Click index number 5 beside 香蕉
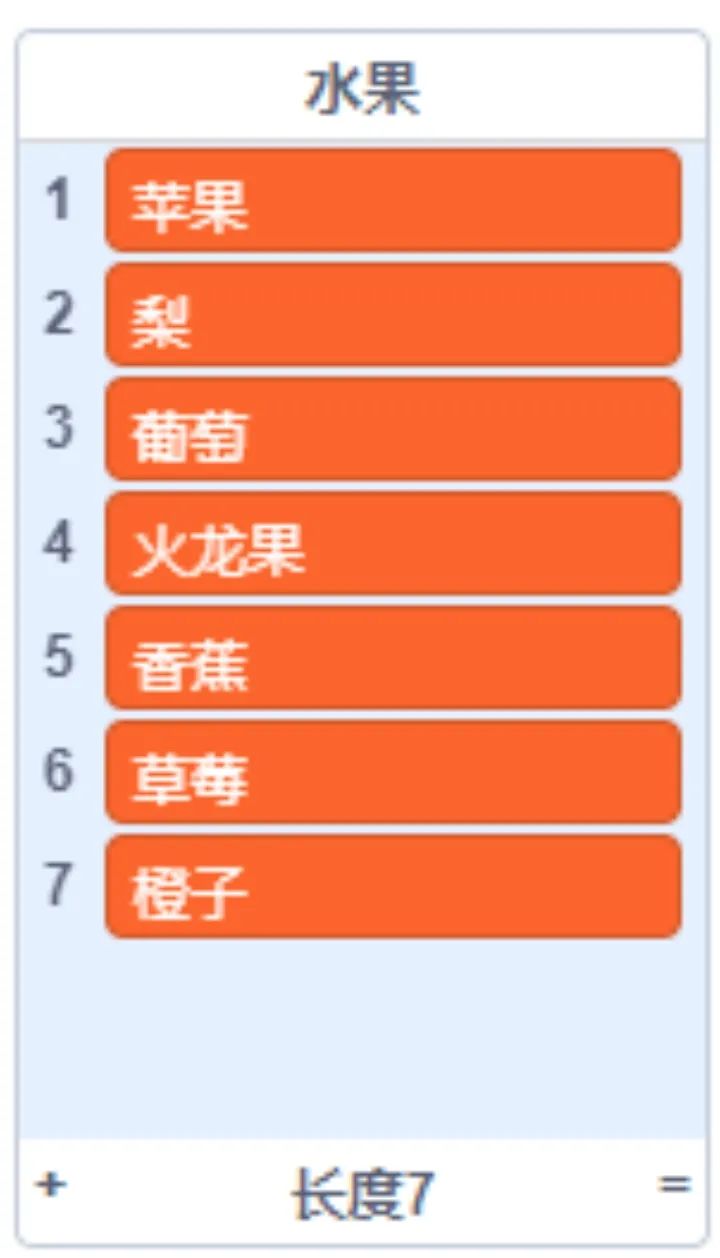Image resolution: width=720 pixels, height=1258 pixels. 55,662
